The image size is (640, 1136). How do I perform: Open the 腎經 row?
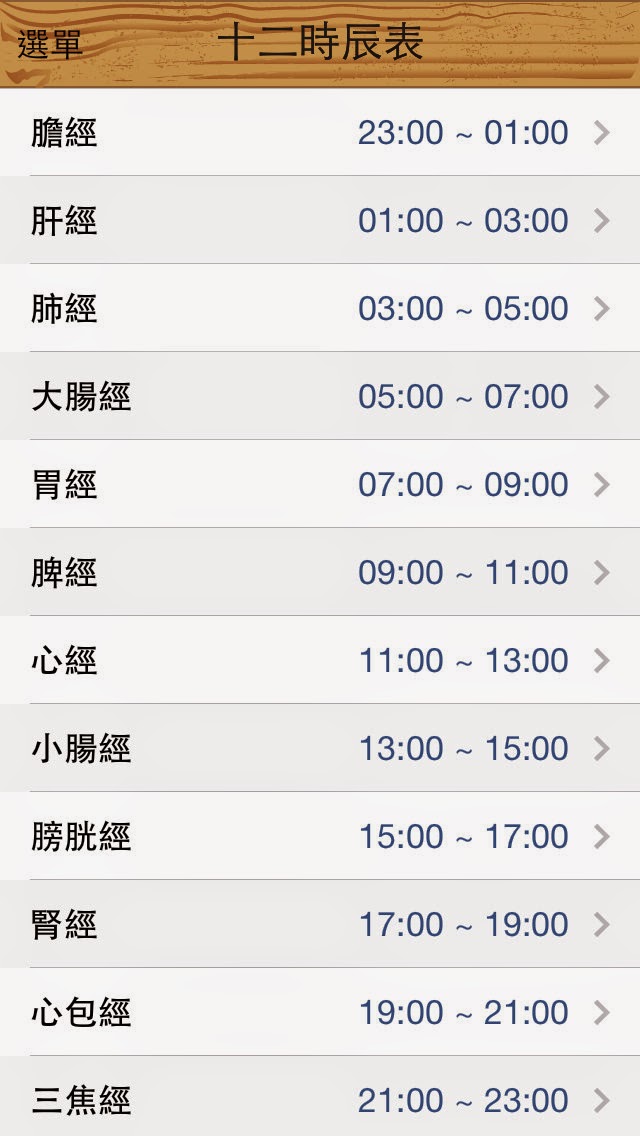[320, 924]
